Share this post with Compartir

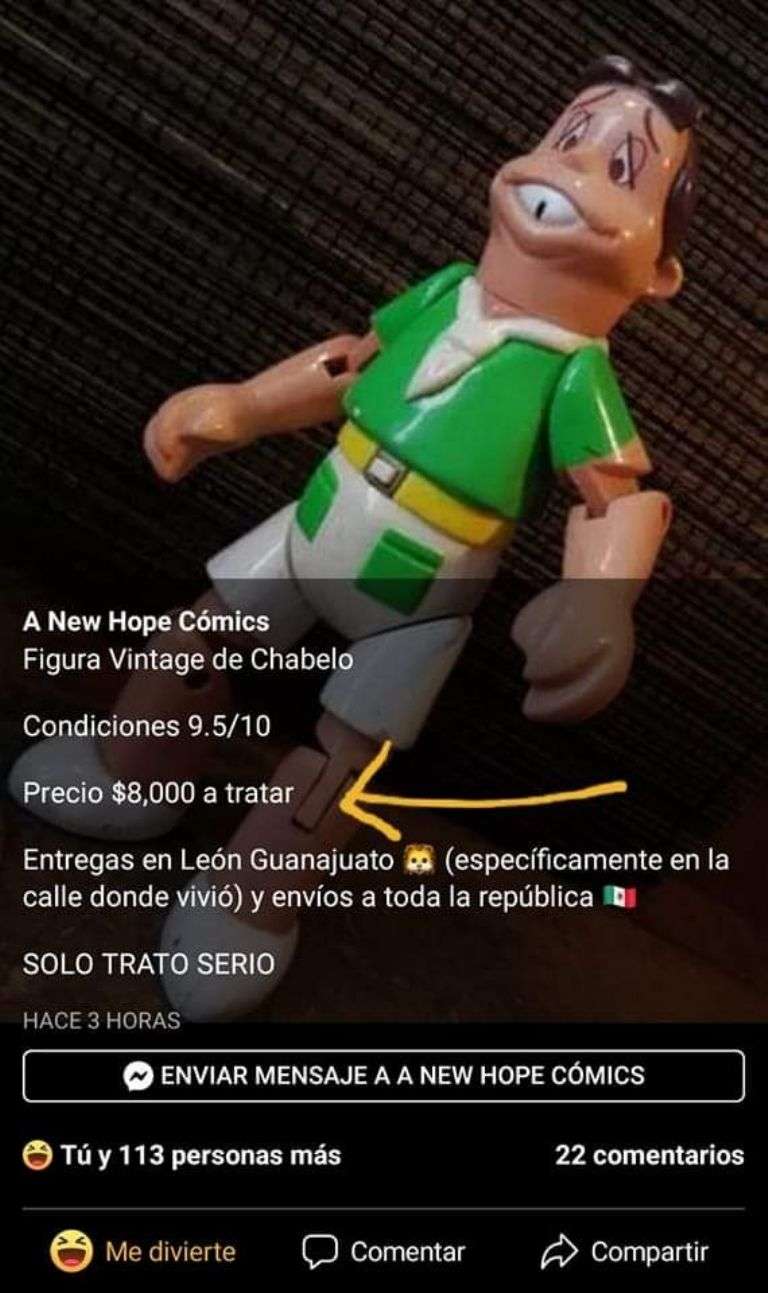[625, 1251]
